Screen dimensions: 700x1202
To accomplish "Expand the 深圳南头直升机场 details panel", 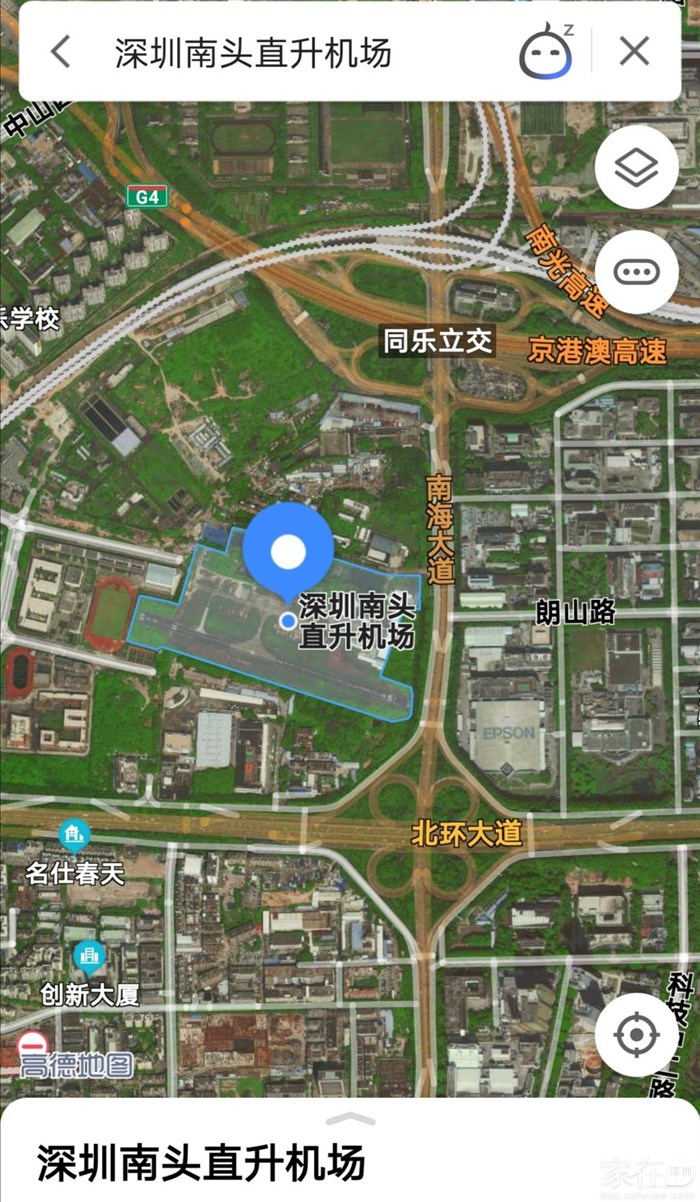I will pyautogui.click(x=350, y=1119).
